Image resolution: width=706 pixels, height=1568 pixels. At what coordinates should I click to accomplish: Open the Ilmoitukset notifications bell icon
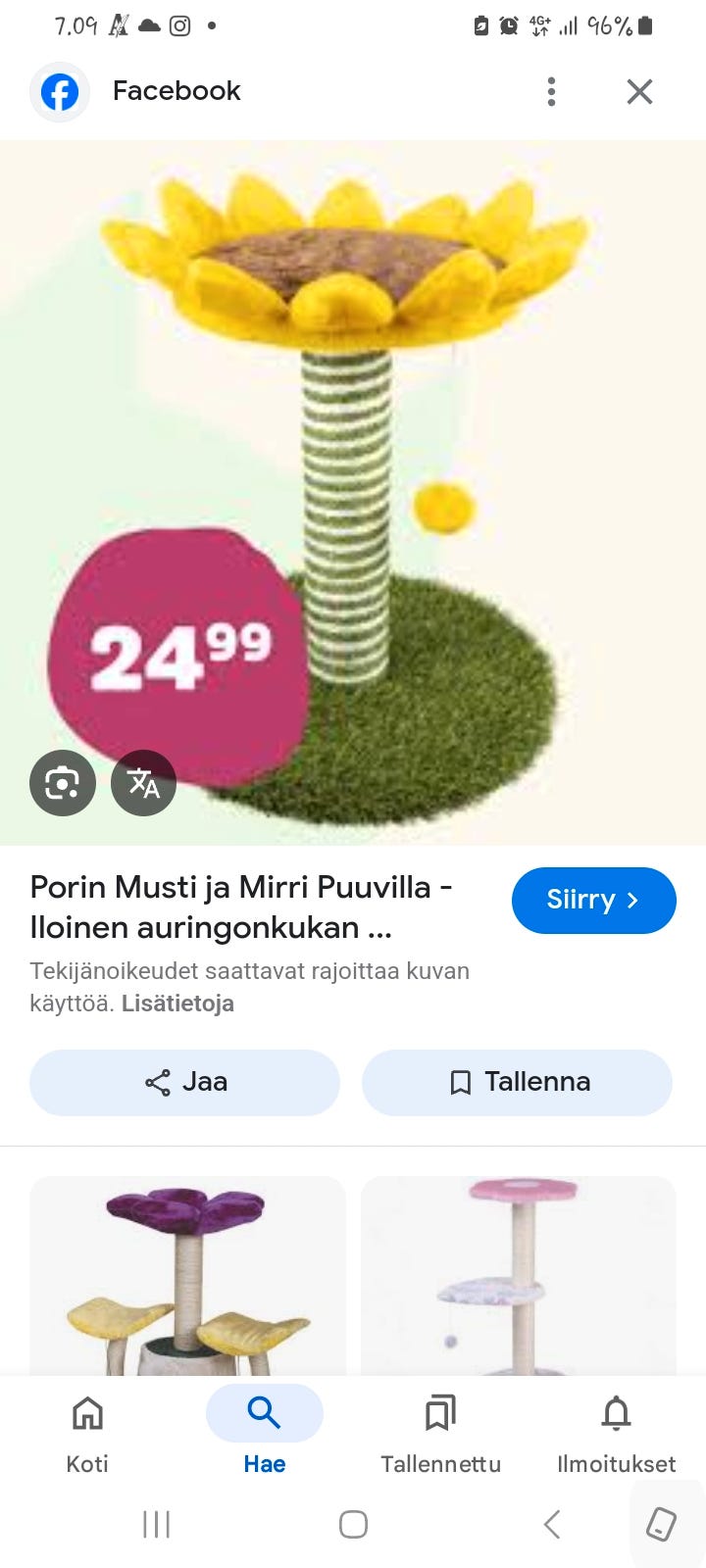[616, 1413]
